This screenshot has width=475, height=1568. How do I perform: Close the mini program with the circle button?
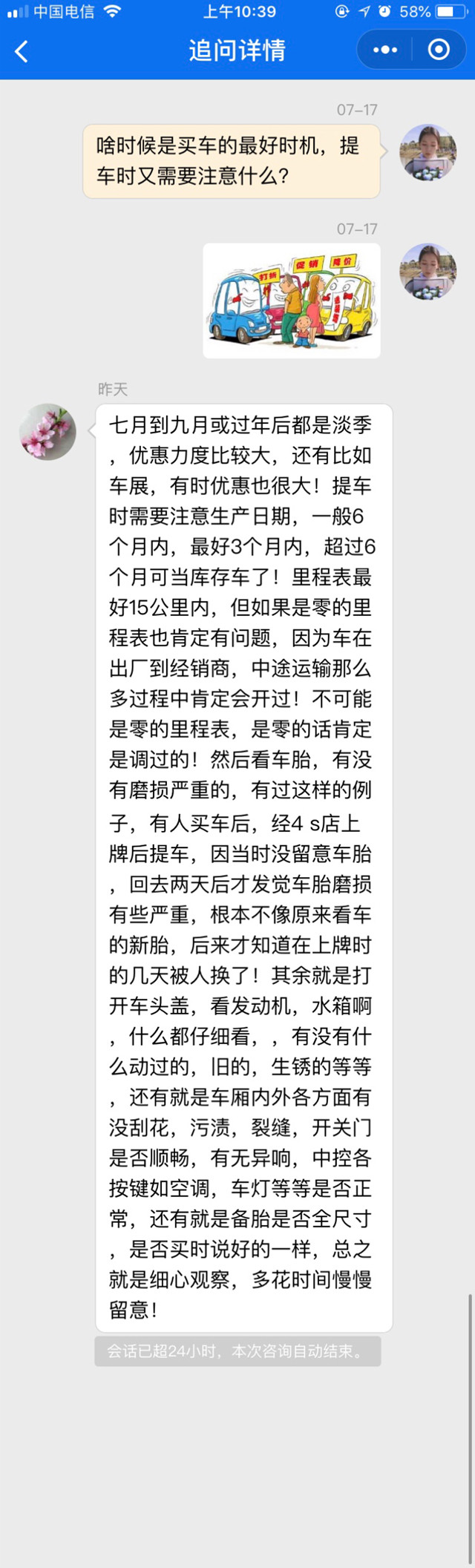[439, 50]
